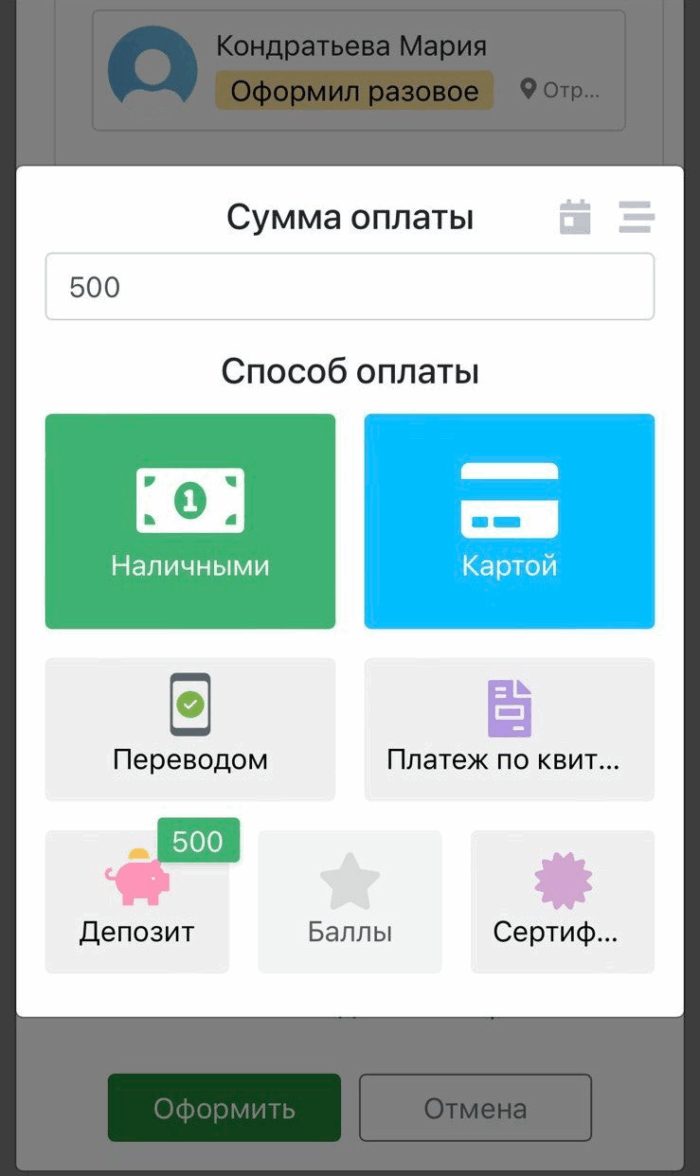Select Наличными cash payment method
The image size is (700, 1176).
pyautogui.click(x=190, y=521)
